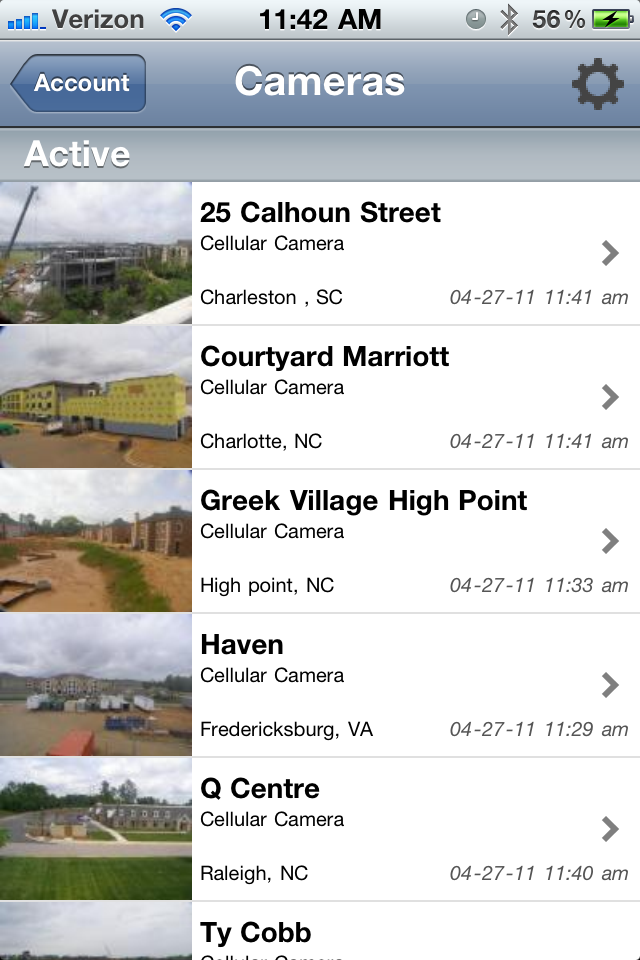Select the Greek Village High Point camera
Image resolution: width=640 pixels, height=960 pixels.
[400, 541]
